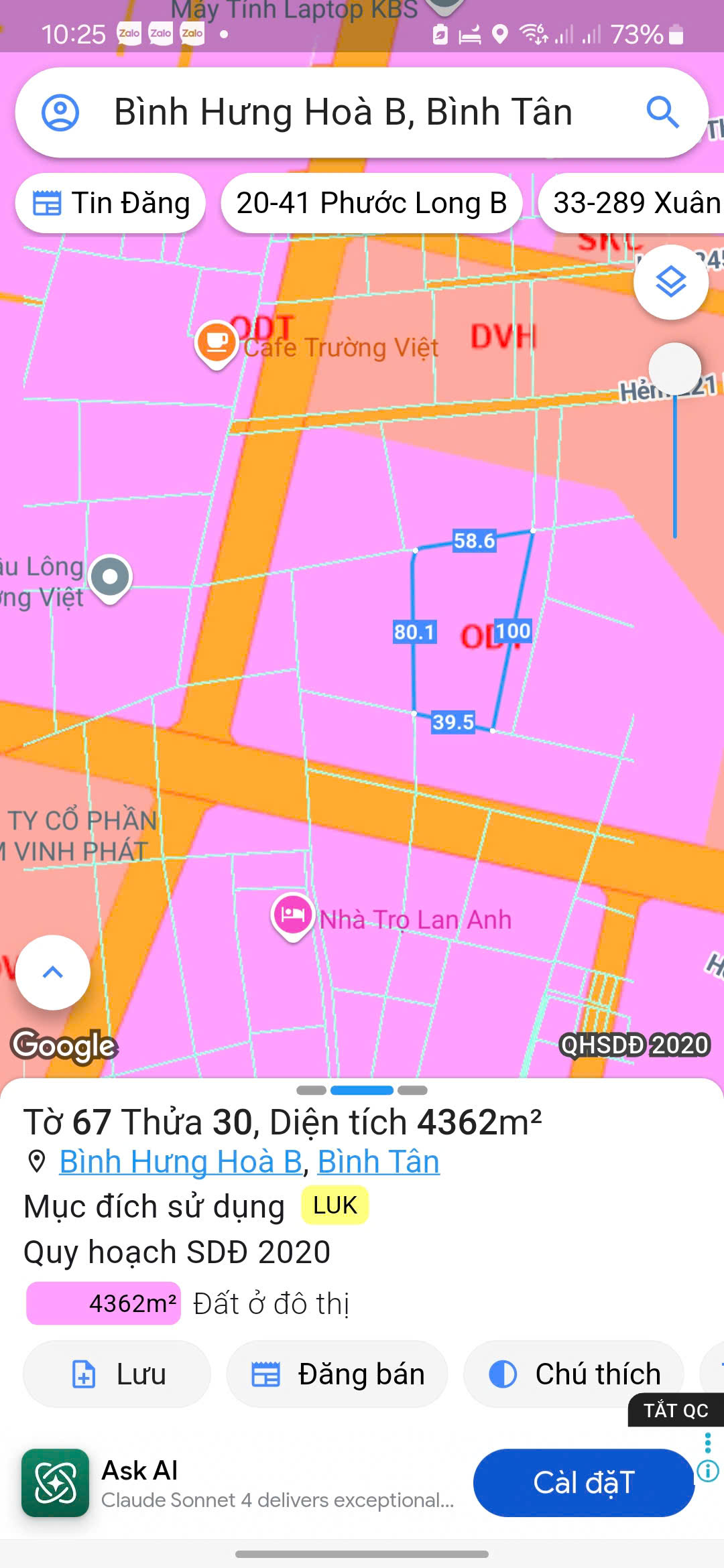Select the 20-41 Phước Long B chip

click(371, 203)
